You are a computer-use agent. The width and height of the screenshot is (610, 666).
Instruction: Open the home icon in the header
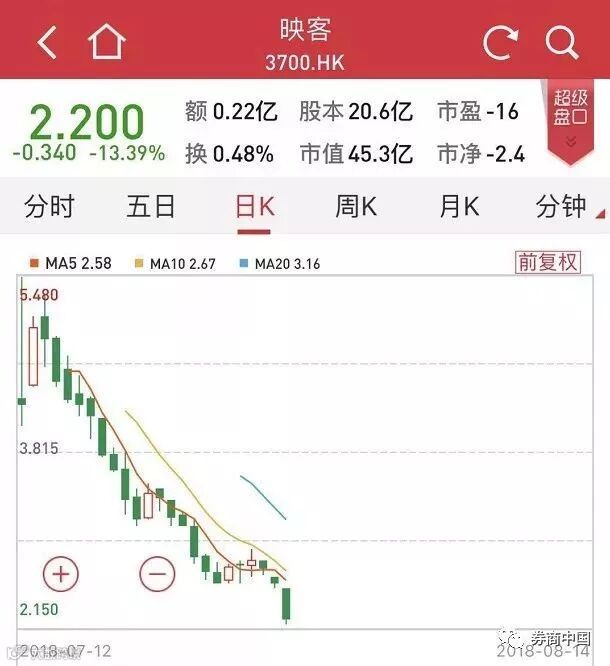[107, 42]
